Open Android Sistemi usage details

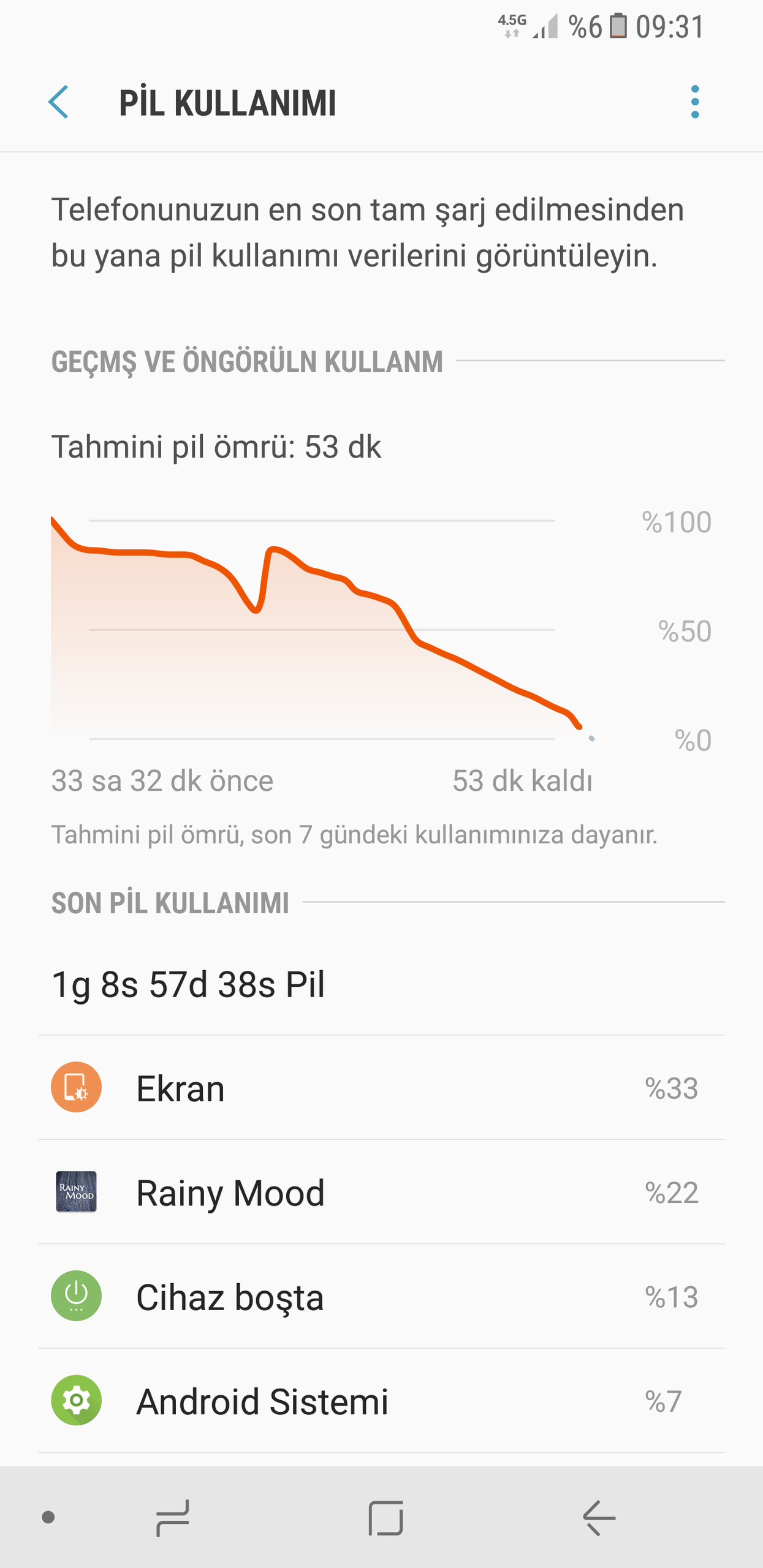point(380,1400)
